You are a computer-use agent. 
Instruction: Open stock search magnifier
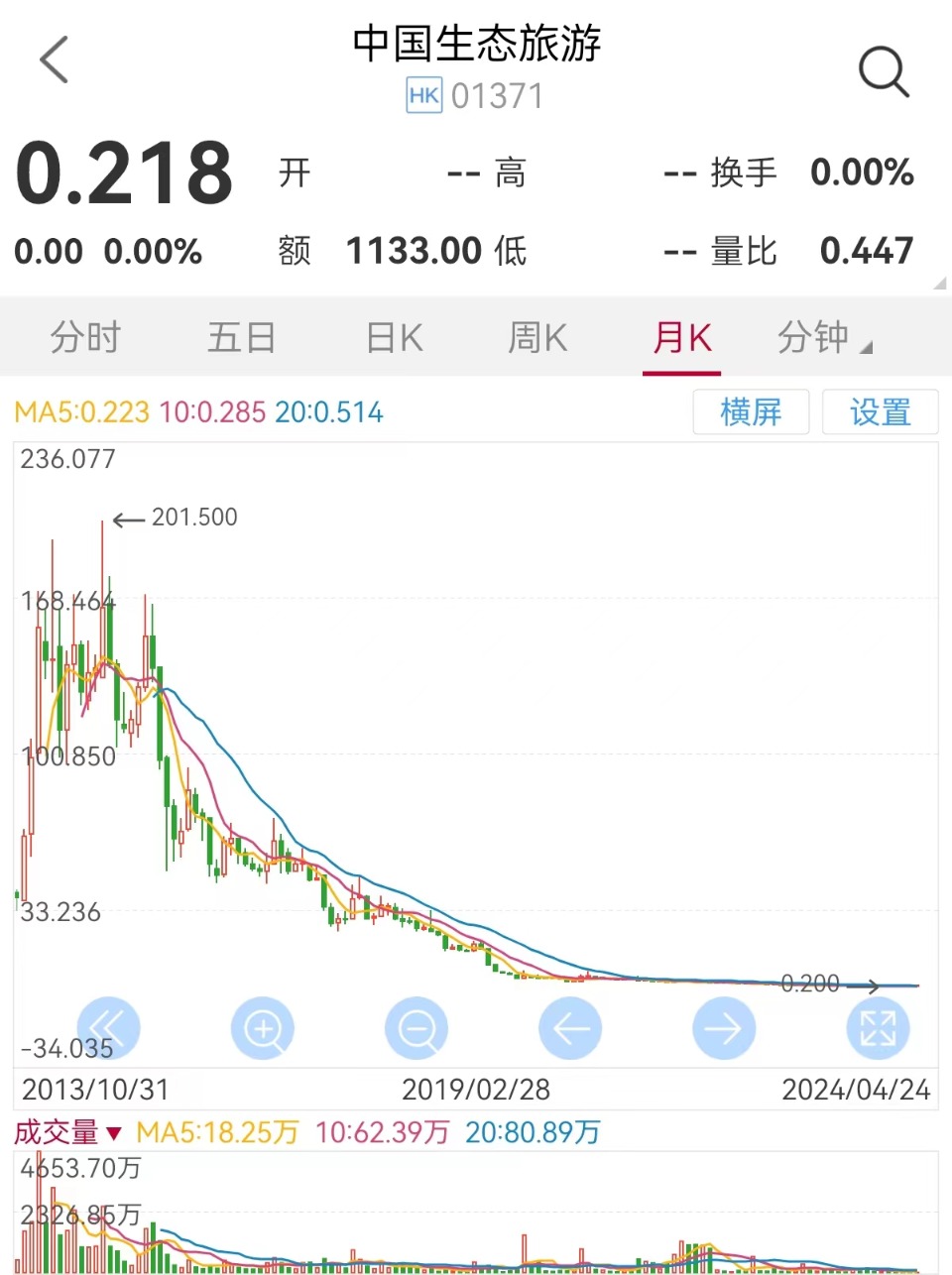[x=883, y=71]
